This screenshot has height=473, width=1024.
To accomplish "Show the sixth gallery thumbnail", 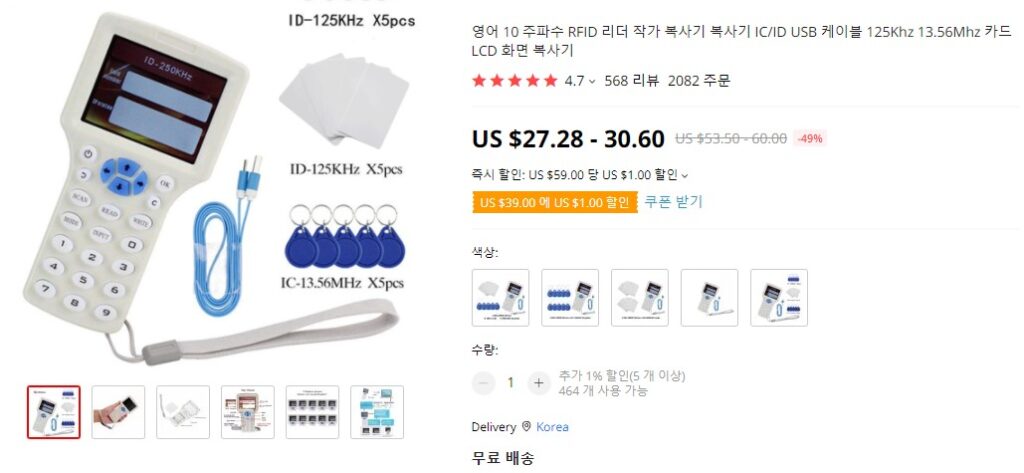I will 377,412.
